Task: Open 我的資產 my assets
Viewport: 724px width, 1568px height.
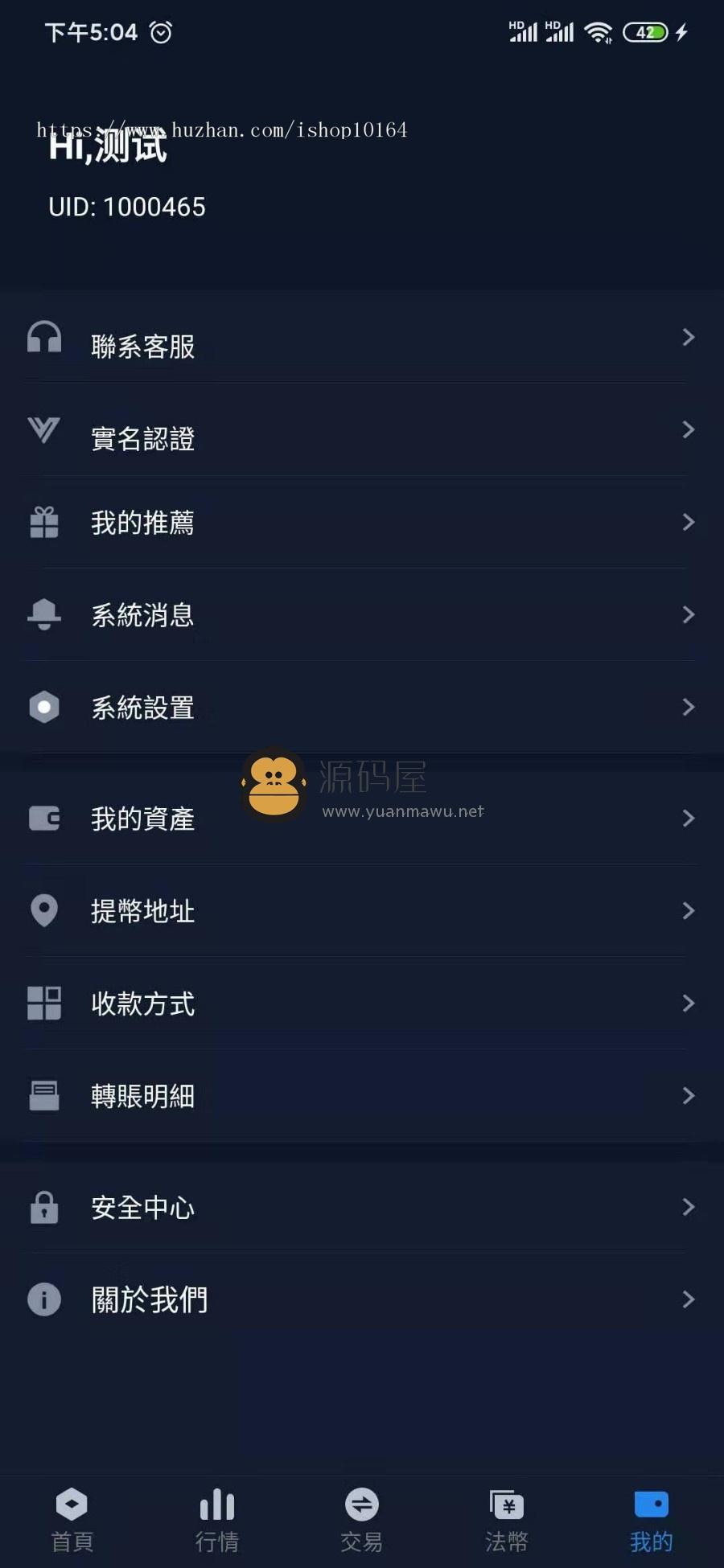Action: 362,819
